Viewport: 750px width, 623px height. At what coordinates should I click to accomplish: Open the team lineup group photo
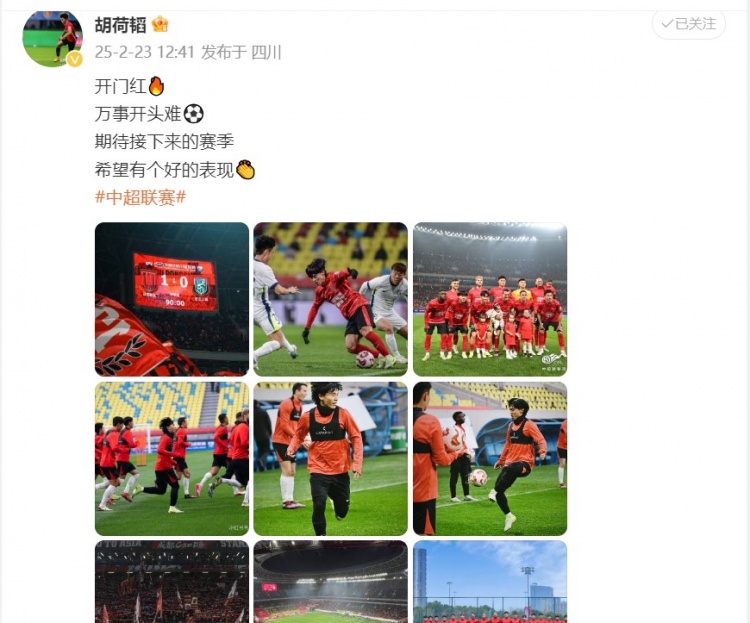click(x=490, y=299)
